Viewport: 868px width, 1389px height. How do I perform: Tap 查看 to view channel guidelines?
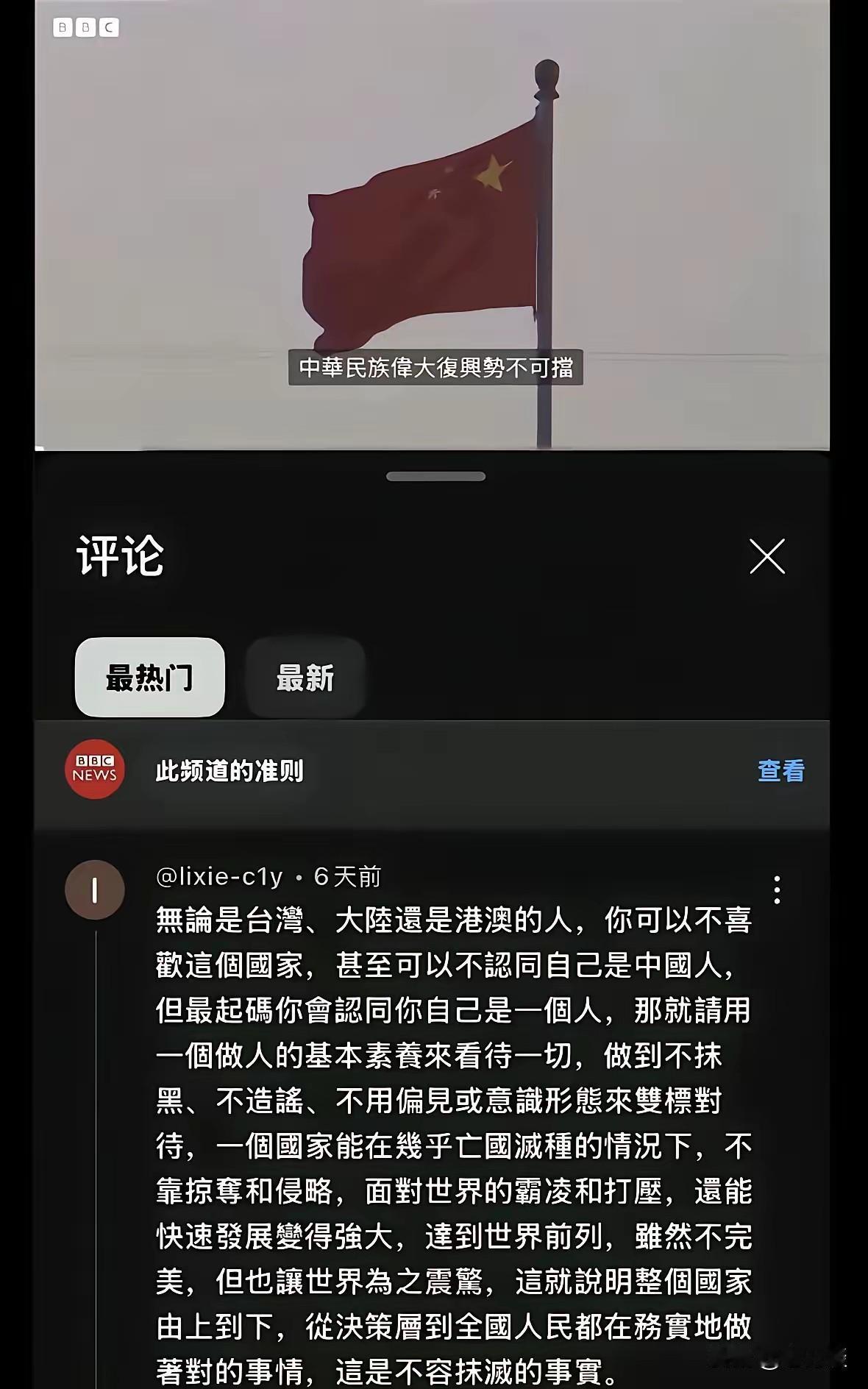point(781,771)
